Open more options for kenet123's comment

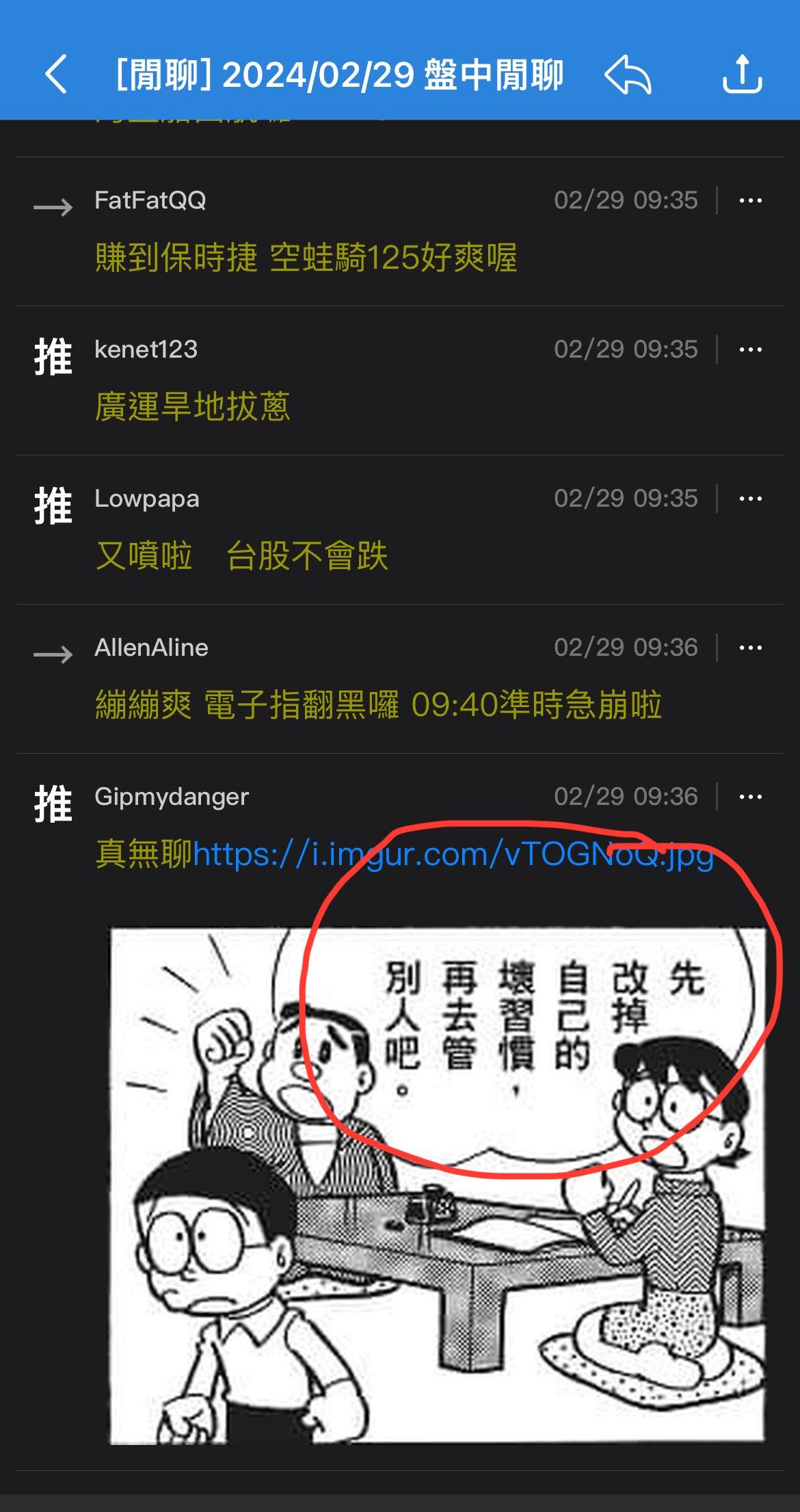click(x=750, y=350)
